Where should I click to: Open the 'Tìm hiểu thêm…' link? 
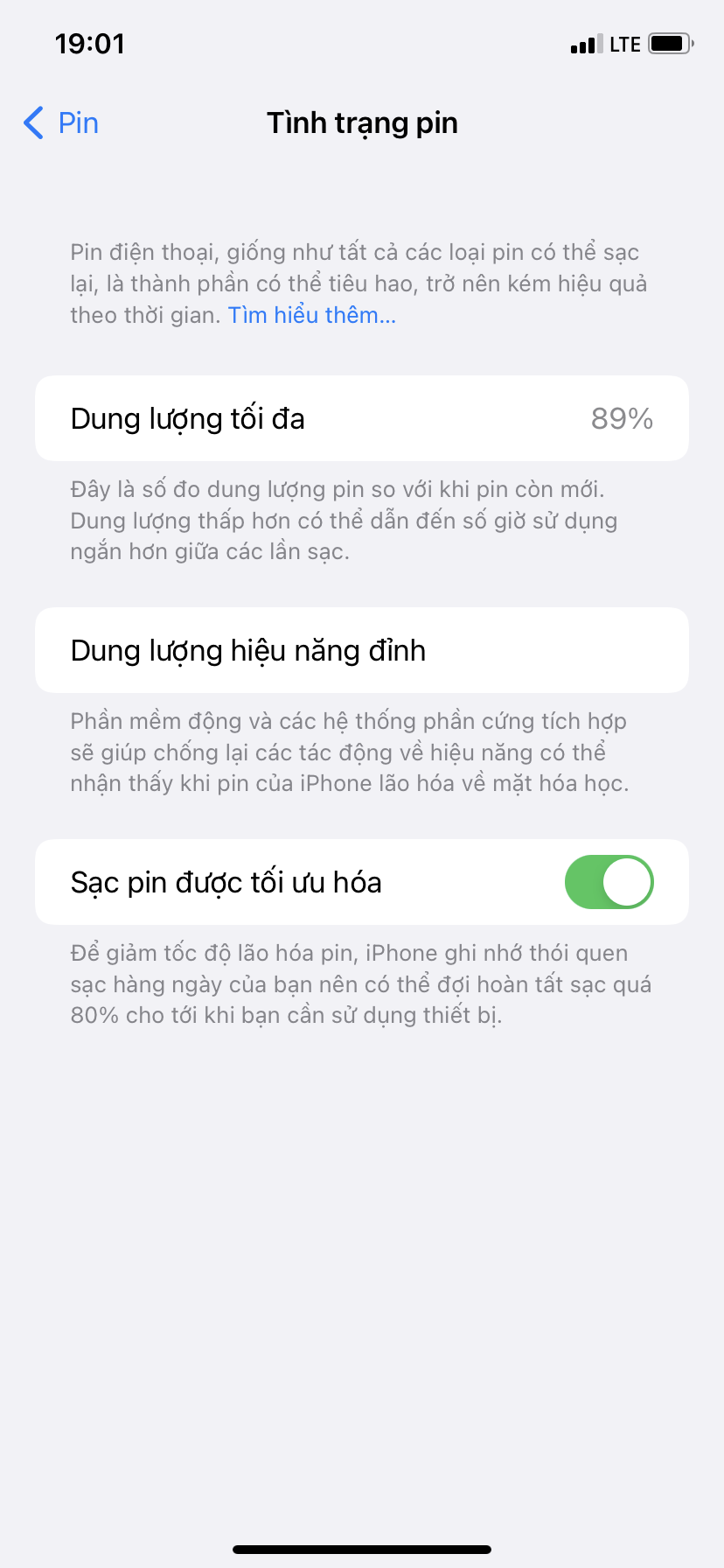click(x=312, y=315)
